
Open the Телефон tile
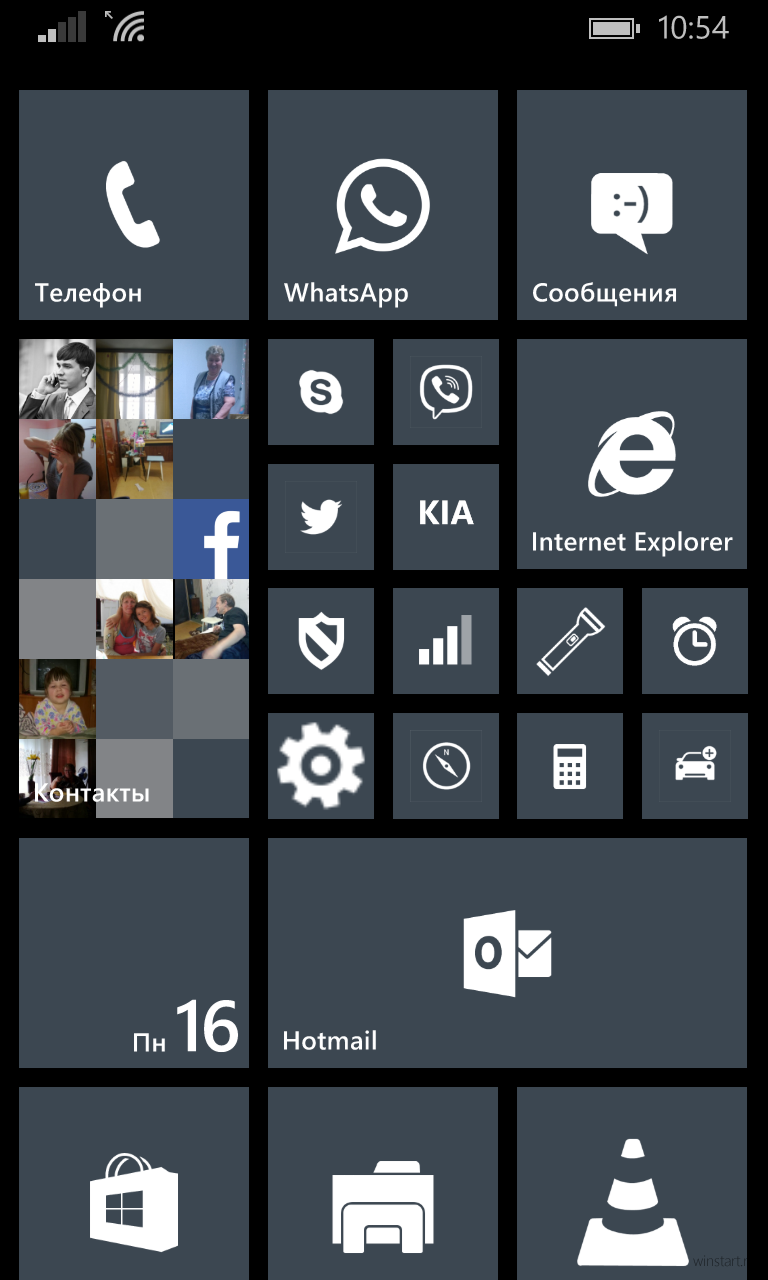(134, 205)
